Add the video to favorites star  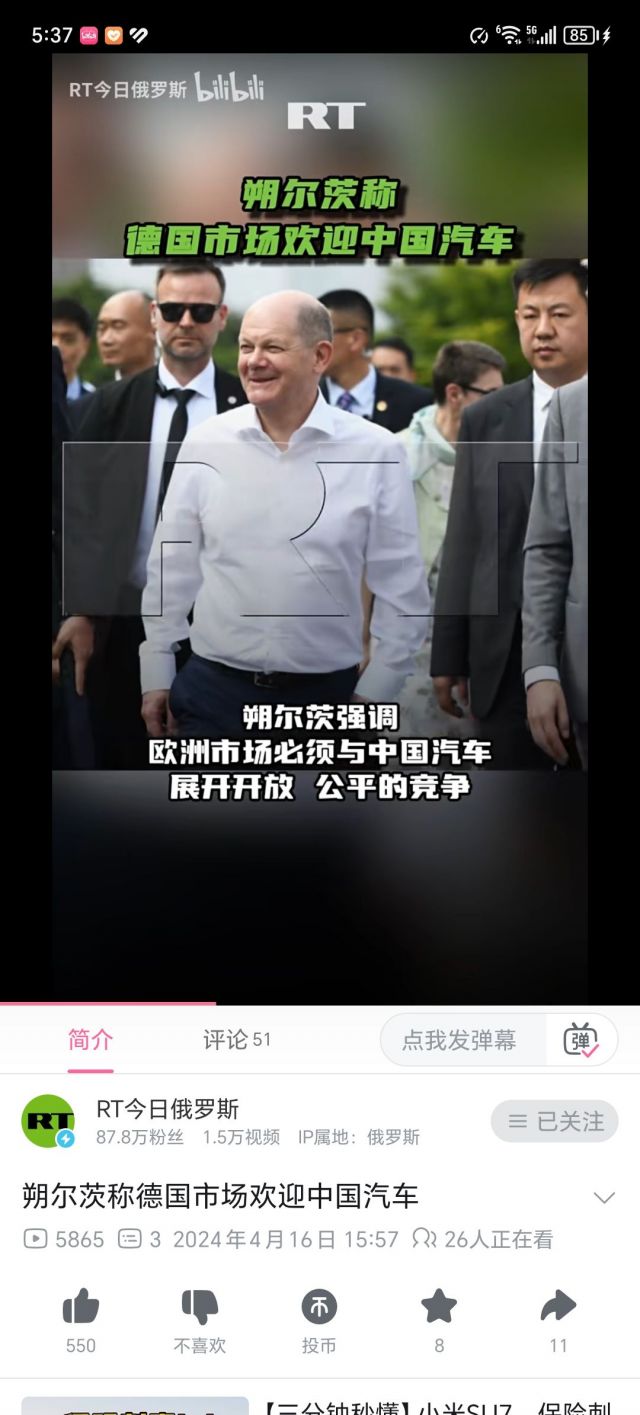[439, 1307]
